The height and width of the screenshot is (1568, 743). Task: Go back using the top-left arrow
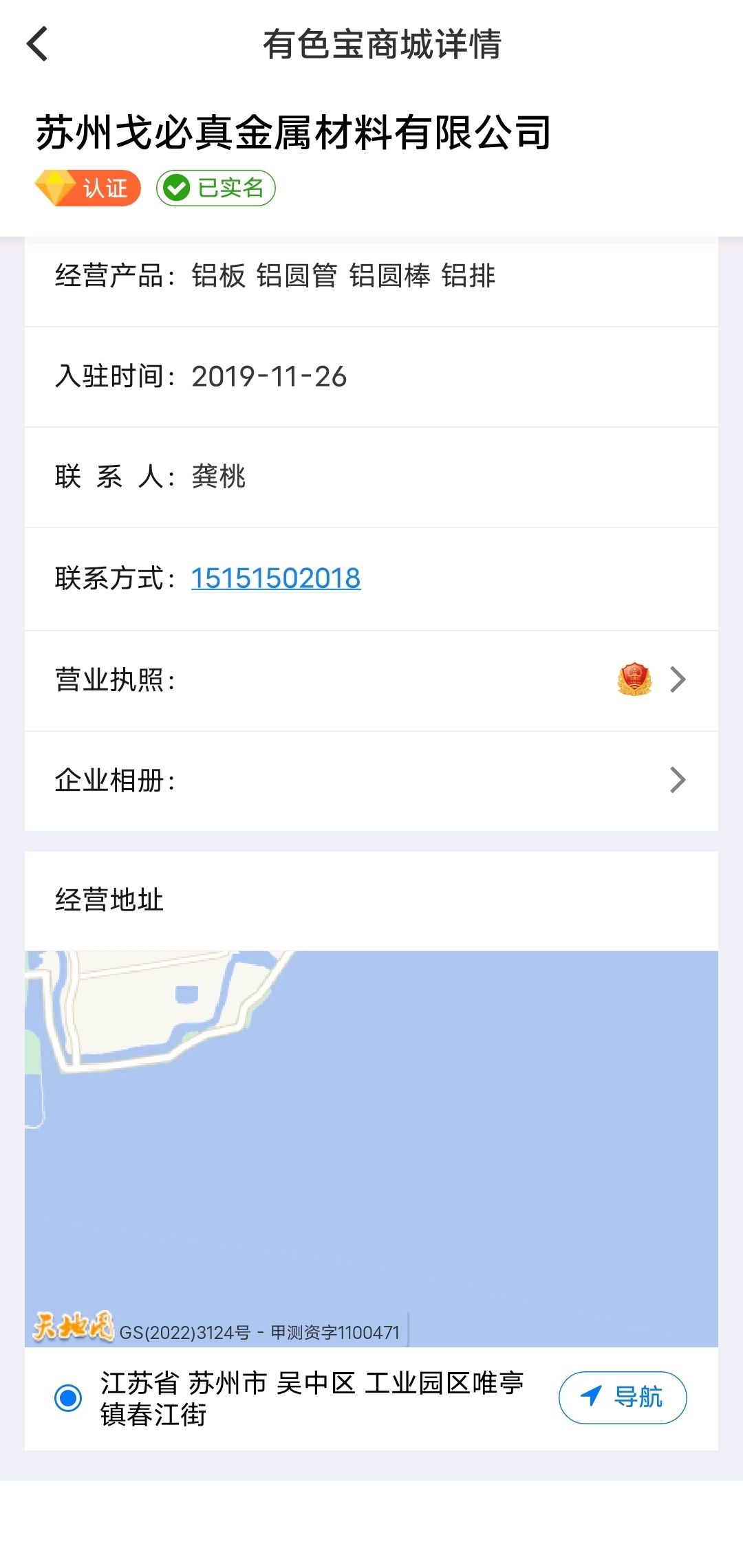pos(37,44)
